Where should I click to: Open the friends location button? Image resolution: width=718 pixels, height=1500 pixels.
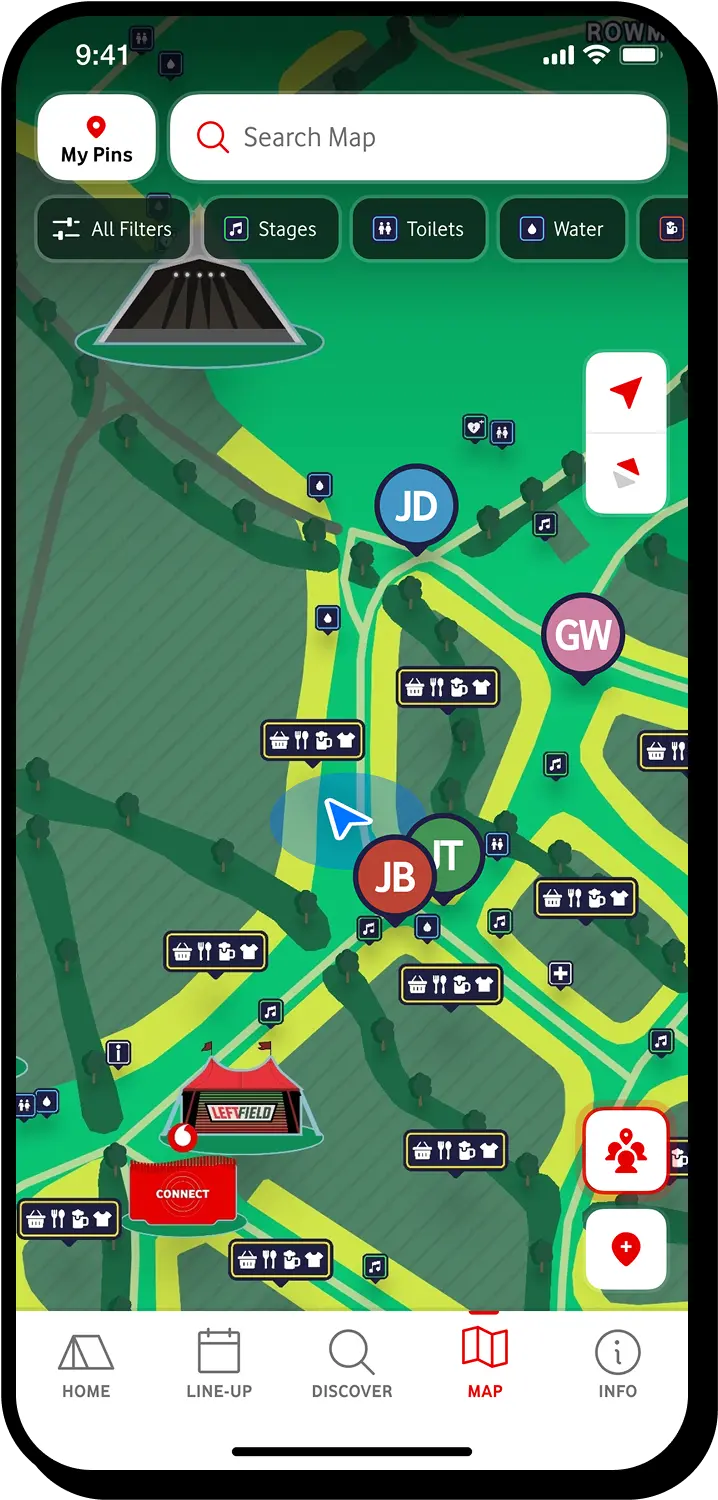[626, 1150]
